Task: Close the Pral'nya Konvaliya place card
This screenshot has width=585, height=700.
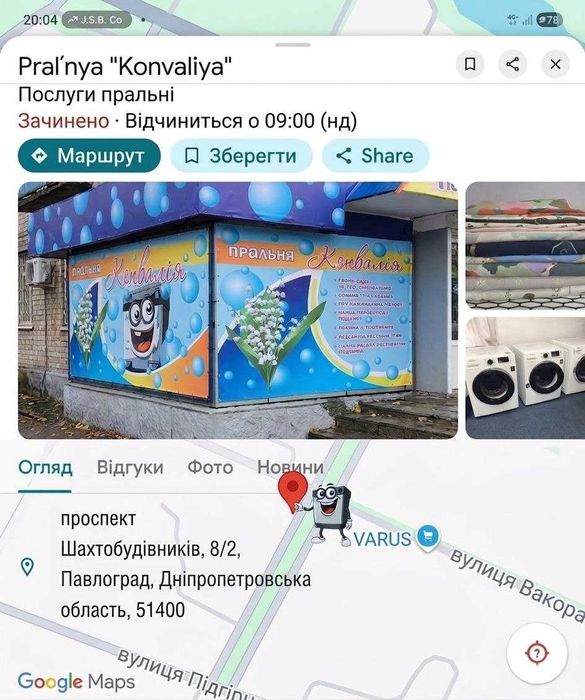Action: click(x=555, y=64)
